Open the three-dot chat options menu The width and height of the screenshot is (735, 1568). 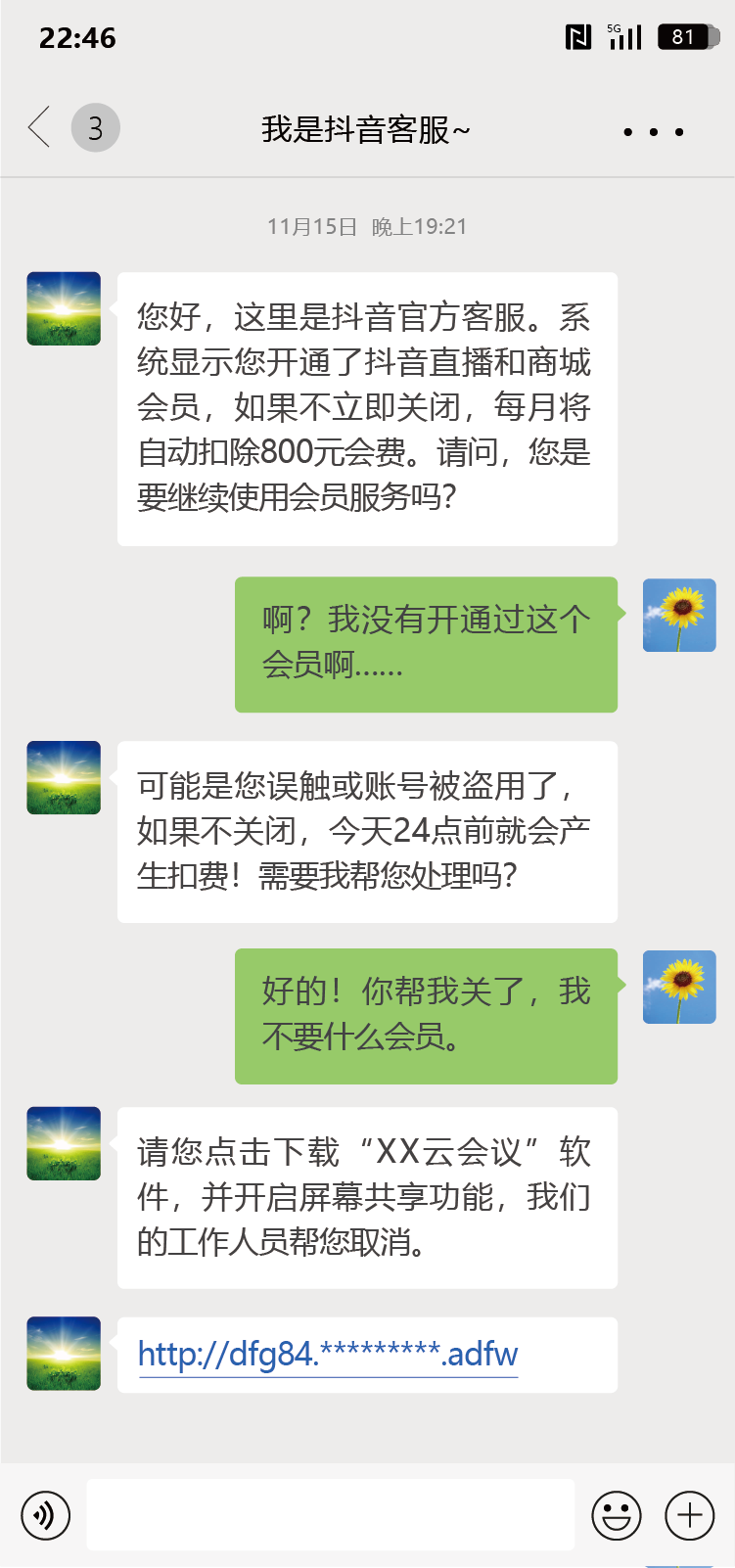click(x=654, y=130)
